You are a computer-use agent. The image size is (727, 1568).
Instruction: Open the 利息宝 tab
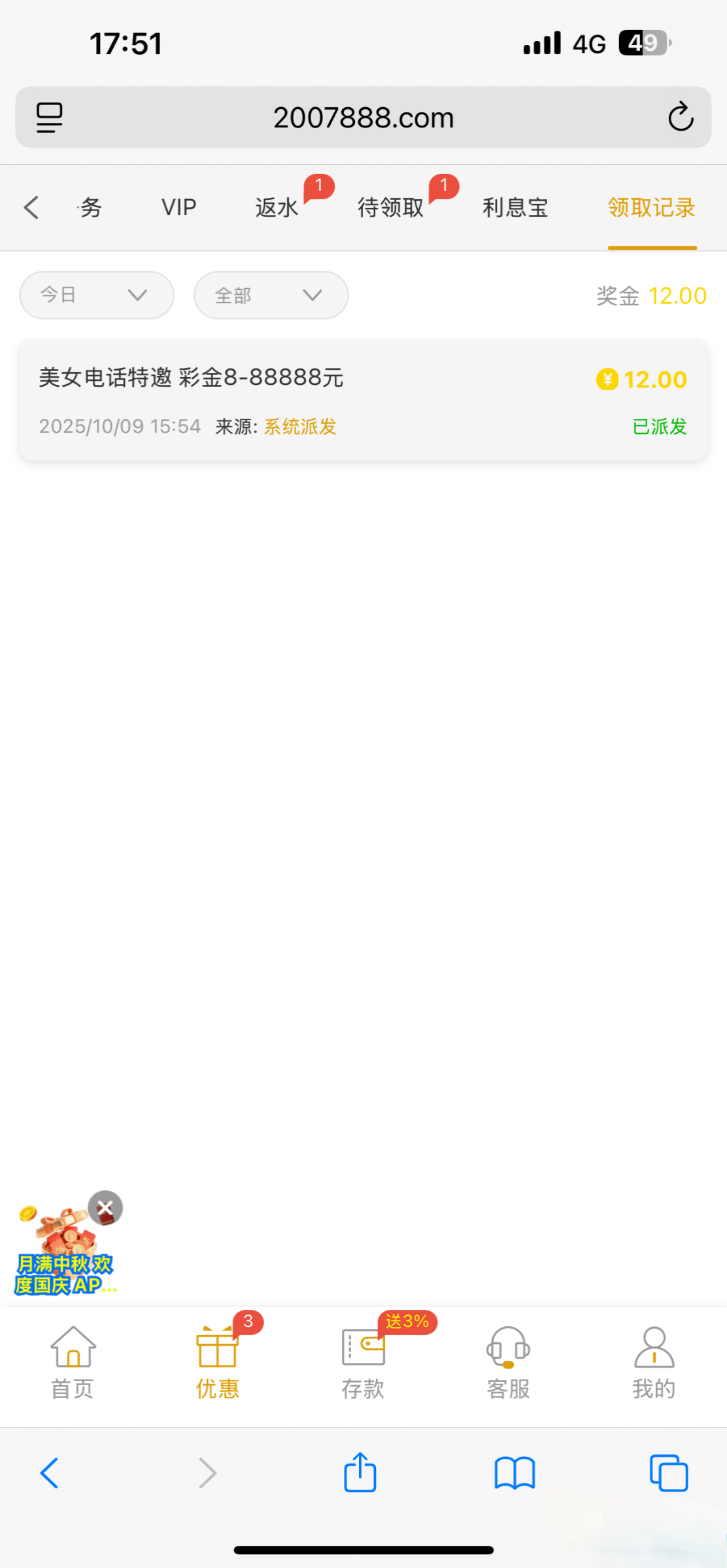tap(515, 208)
